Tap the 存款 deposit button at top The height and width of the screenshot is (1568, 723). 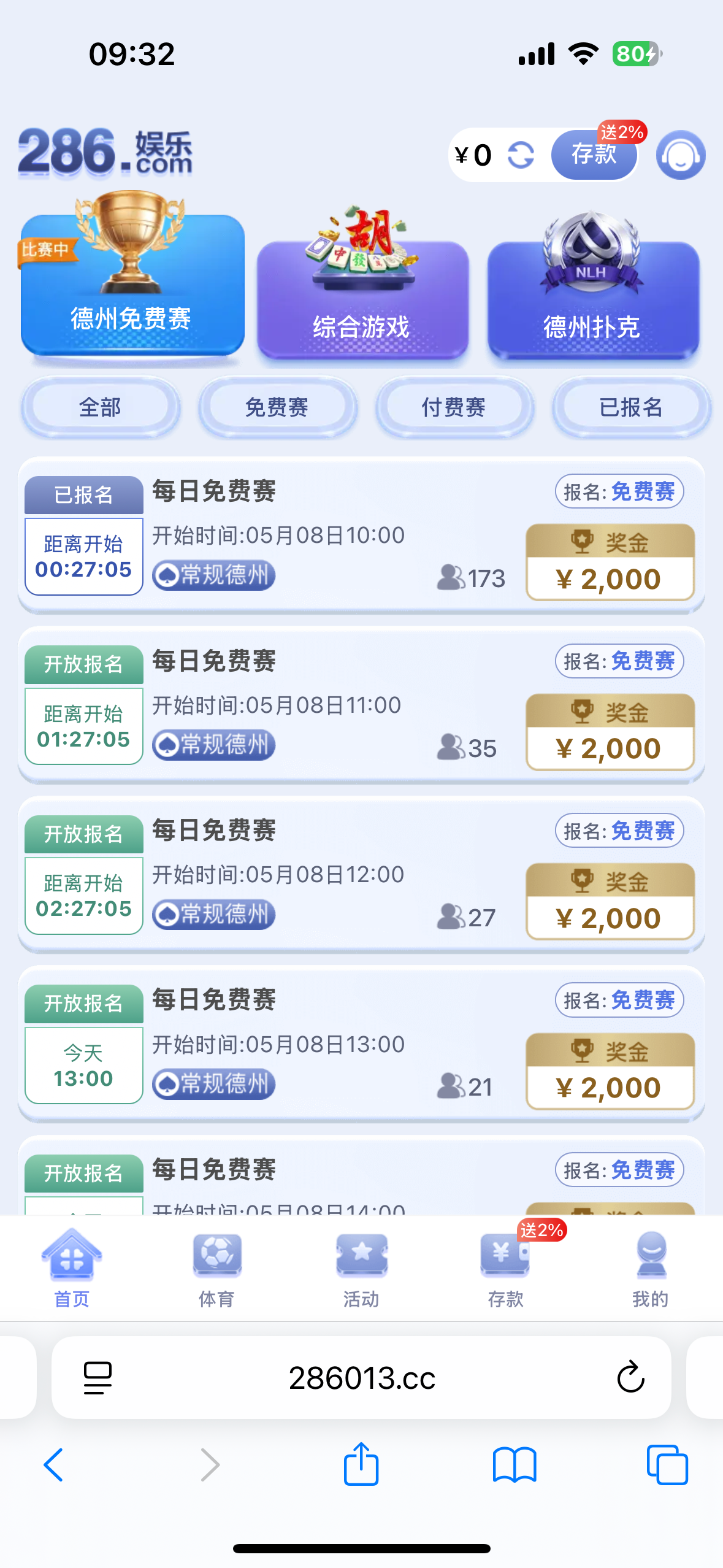click(x=593, y=155)
